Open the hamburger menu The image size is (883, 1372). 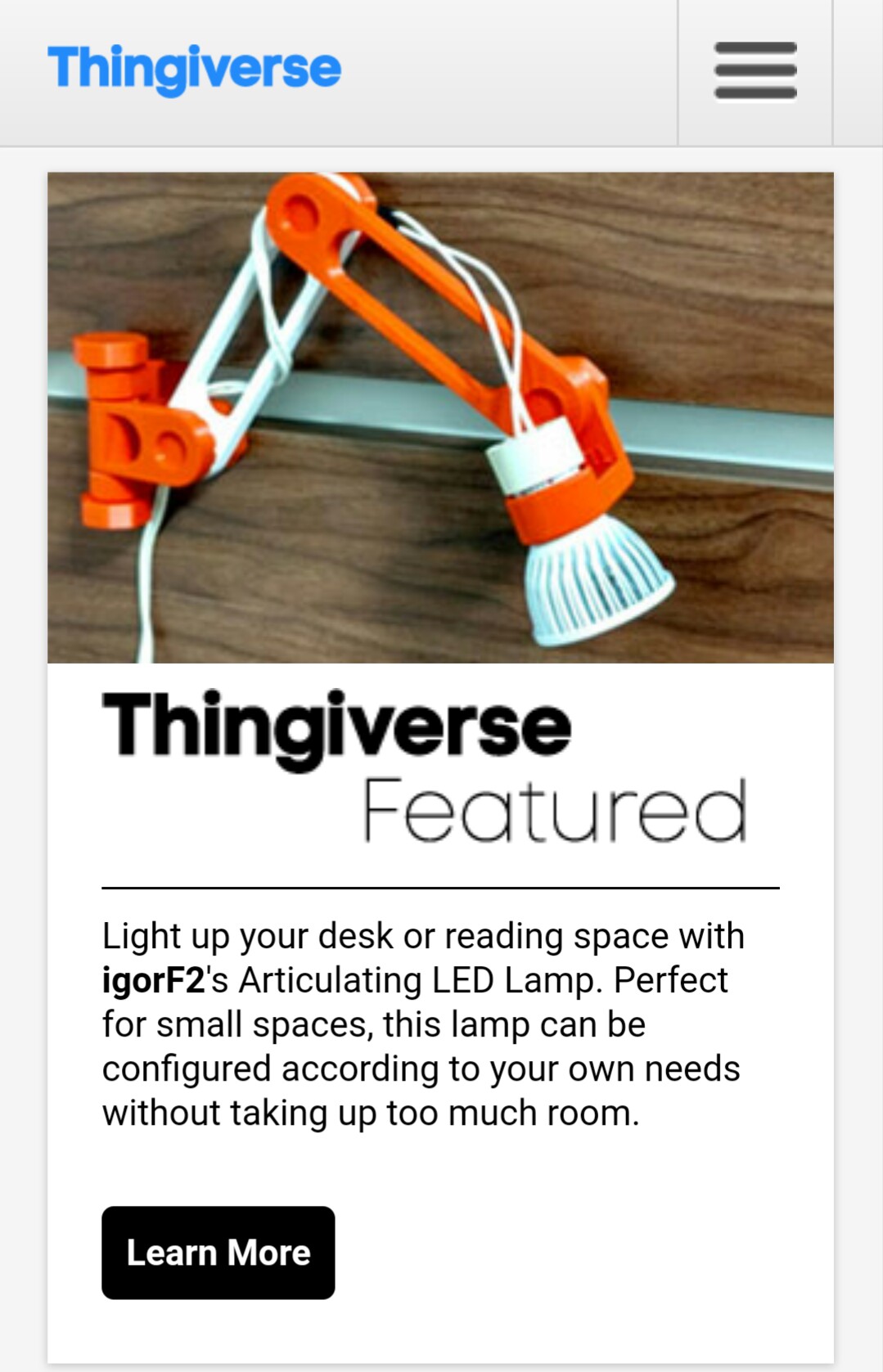(755, 72)
